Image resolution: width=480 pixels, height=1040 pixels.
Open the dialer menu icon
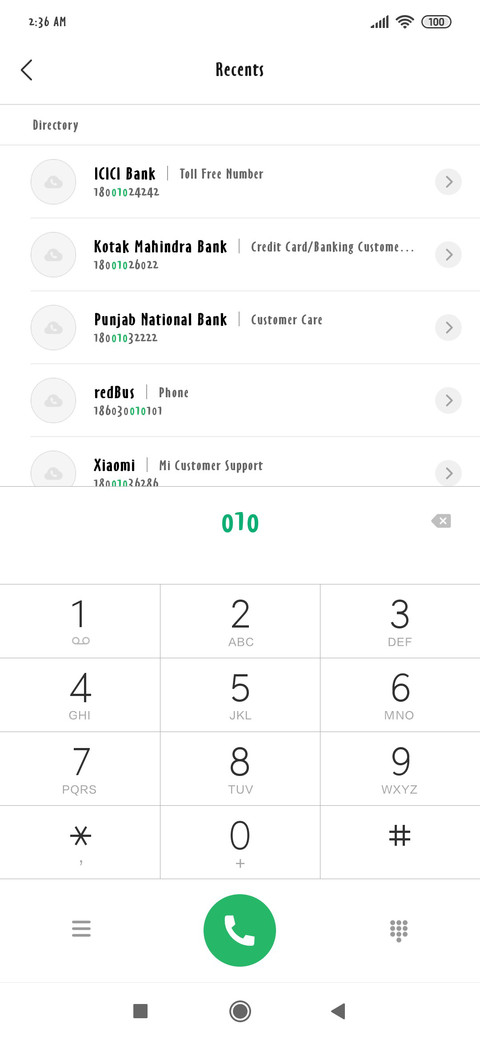click(81, 929)
